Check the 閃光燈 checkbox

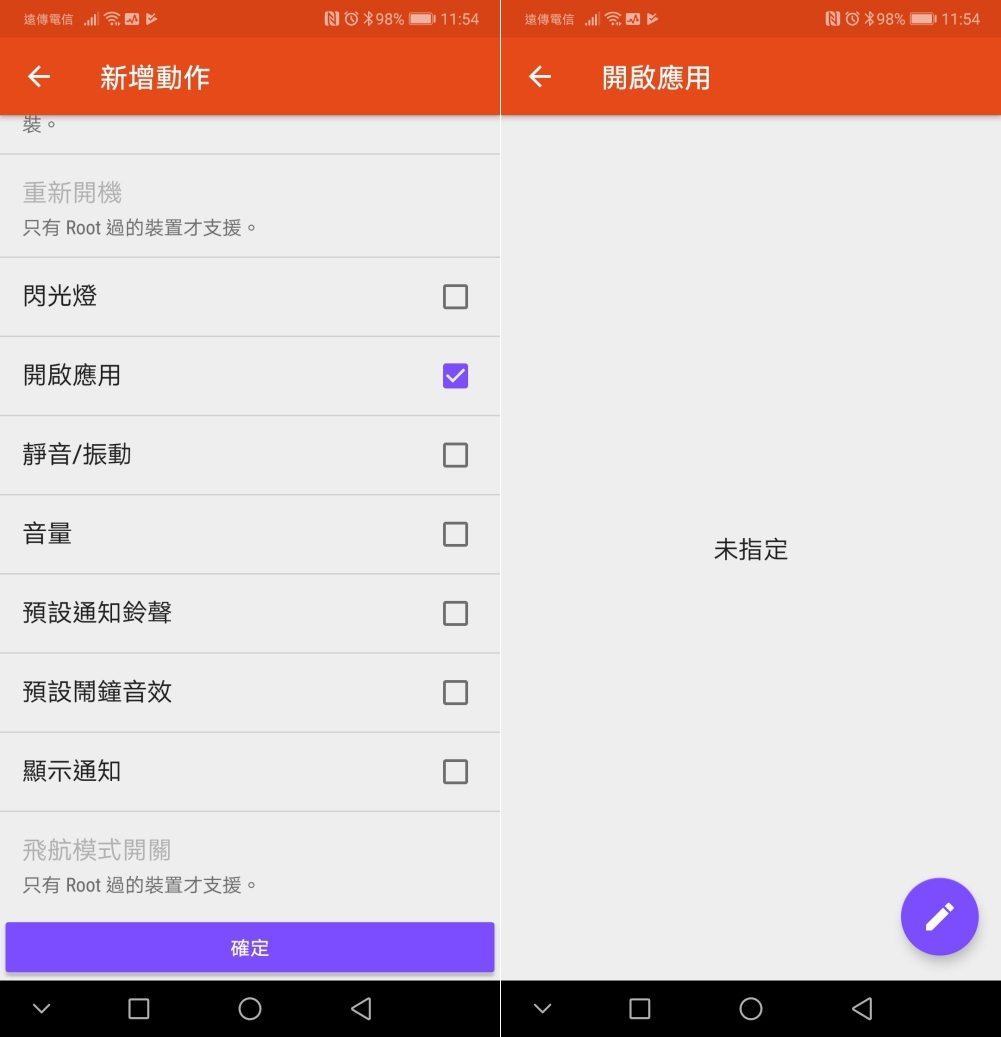pos(455,297)
